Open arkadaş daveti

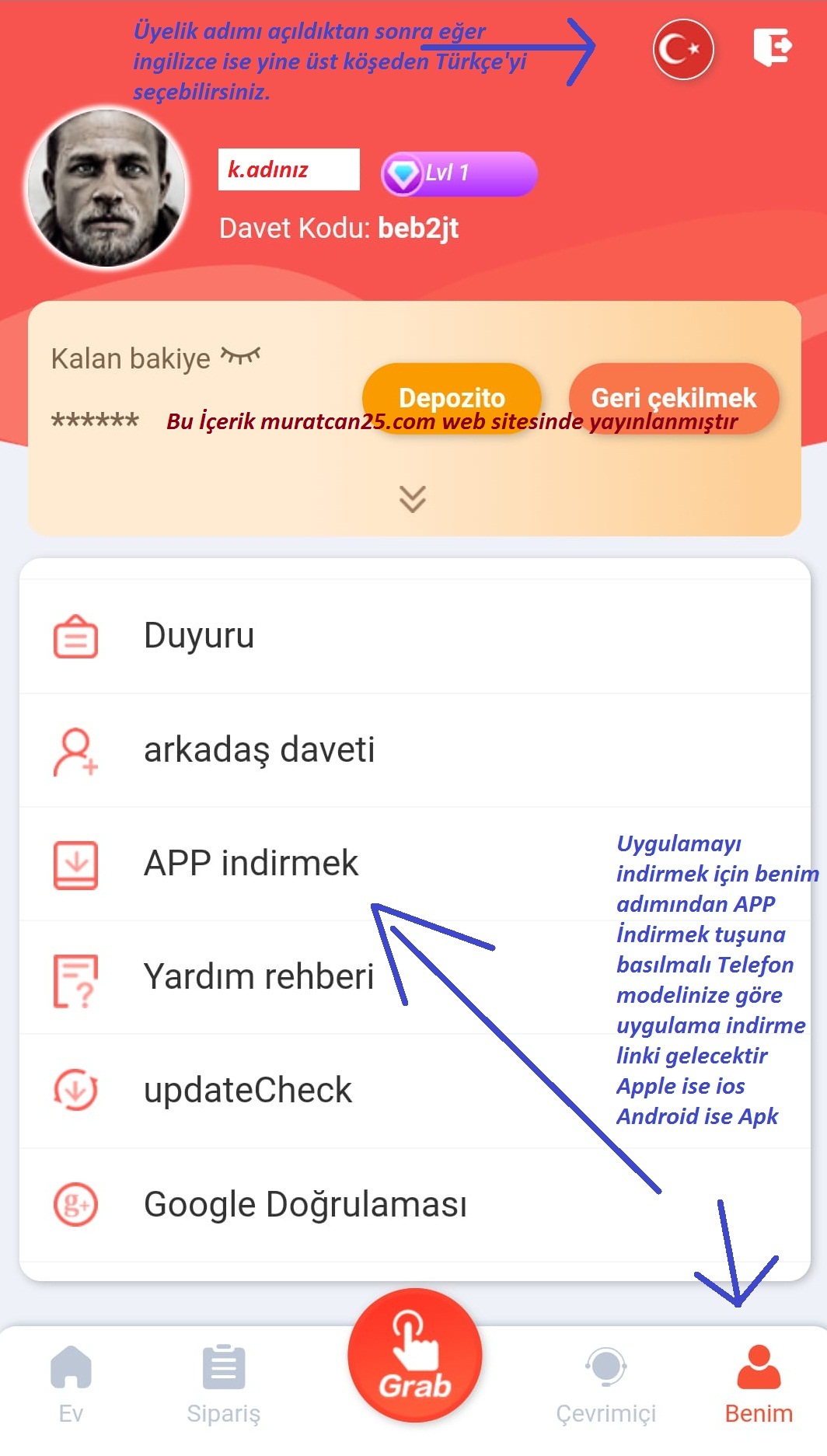click(x=413, y=750)
